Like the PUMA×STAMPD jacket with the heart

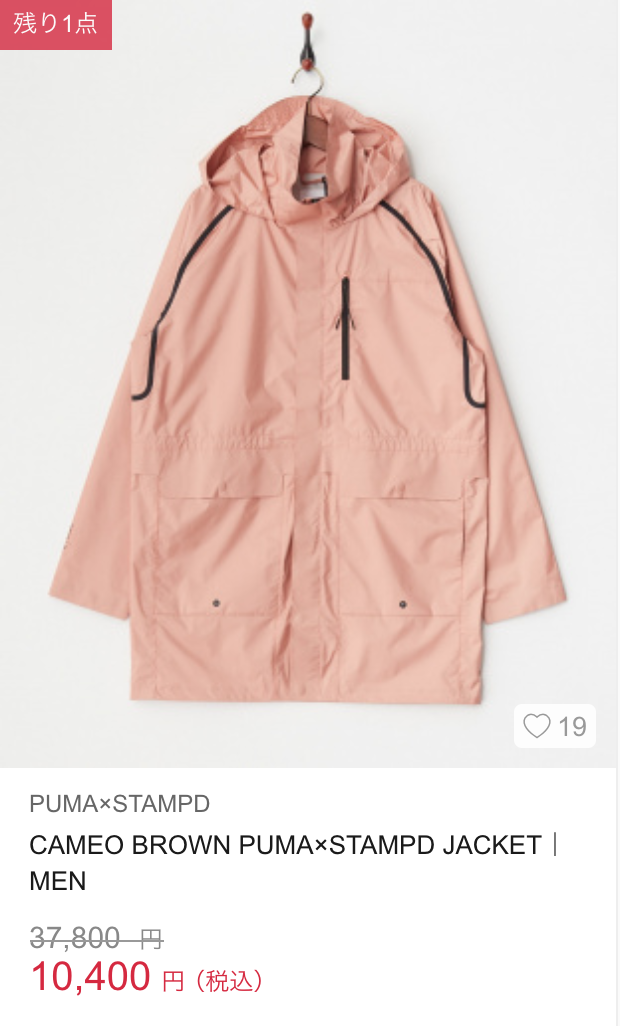[x=538, y=726]
